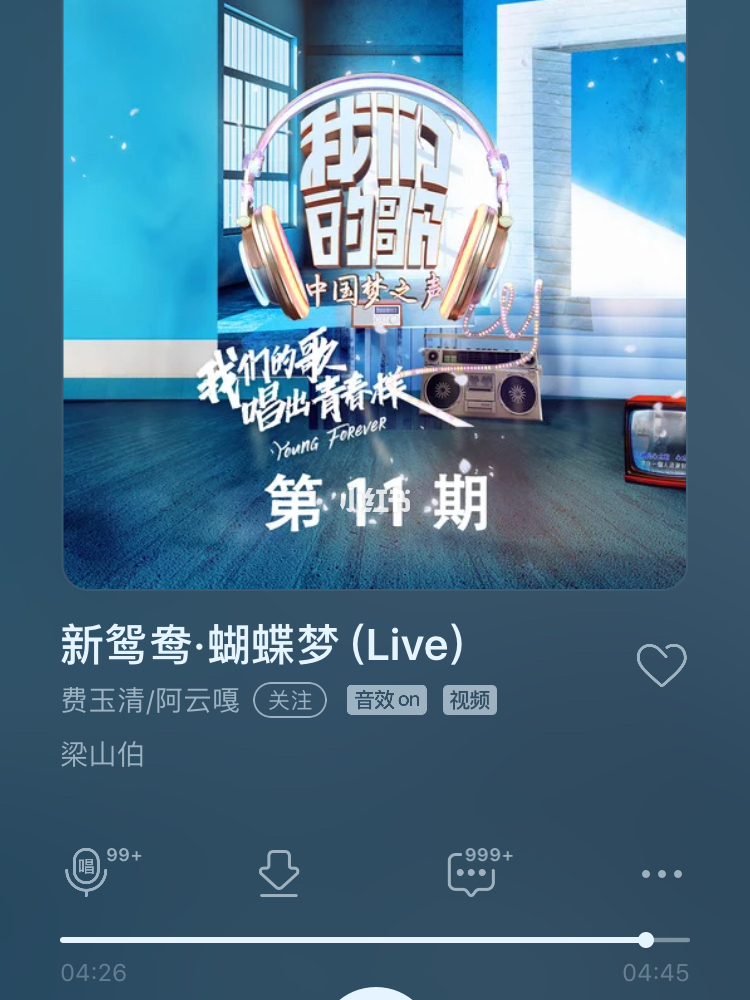This screenshot has height=1000, width=750.
Task: Open the karaoke sing microphone icon
Action: coord(87,871)
